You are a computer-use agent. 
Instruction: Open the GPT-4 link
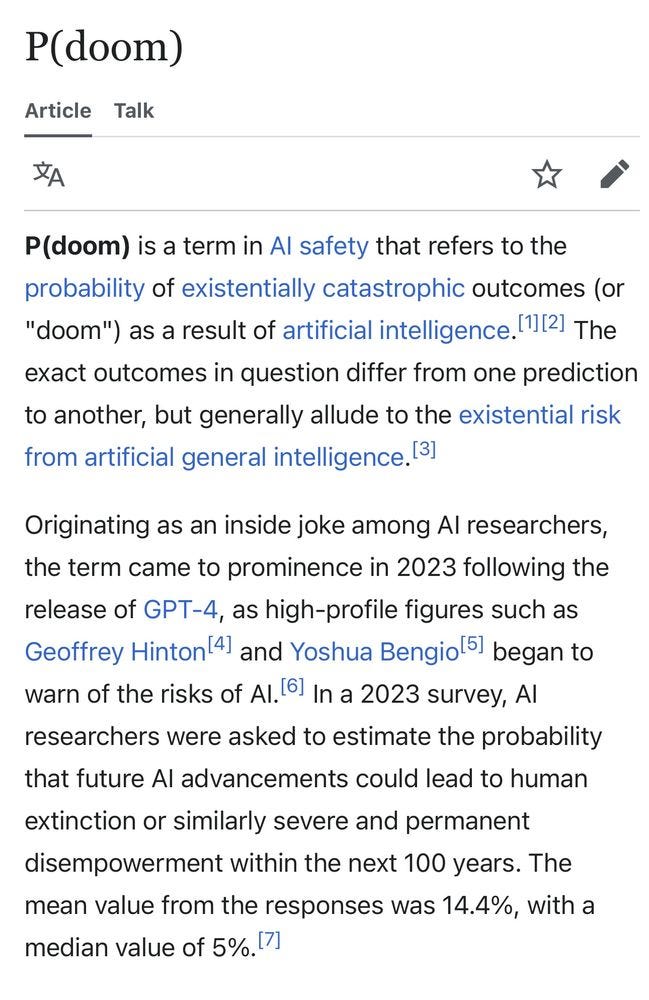[x=181, y=610]
